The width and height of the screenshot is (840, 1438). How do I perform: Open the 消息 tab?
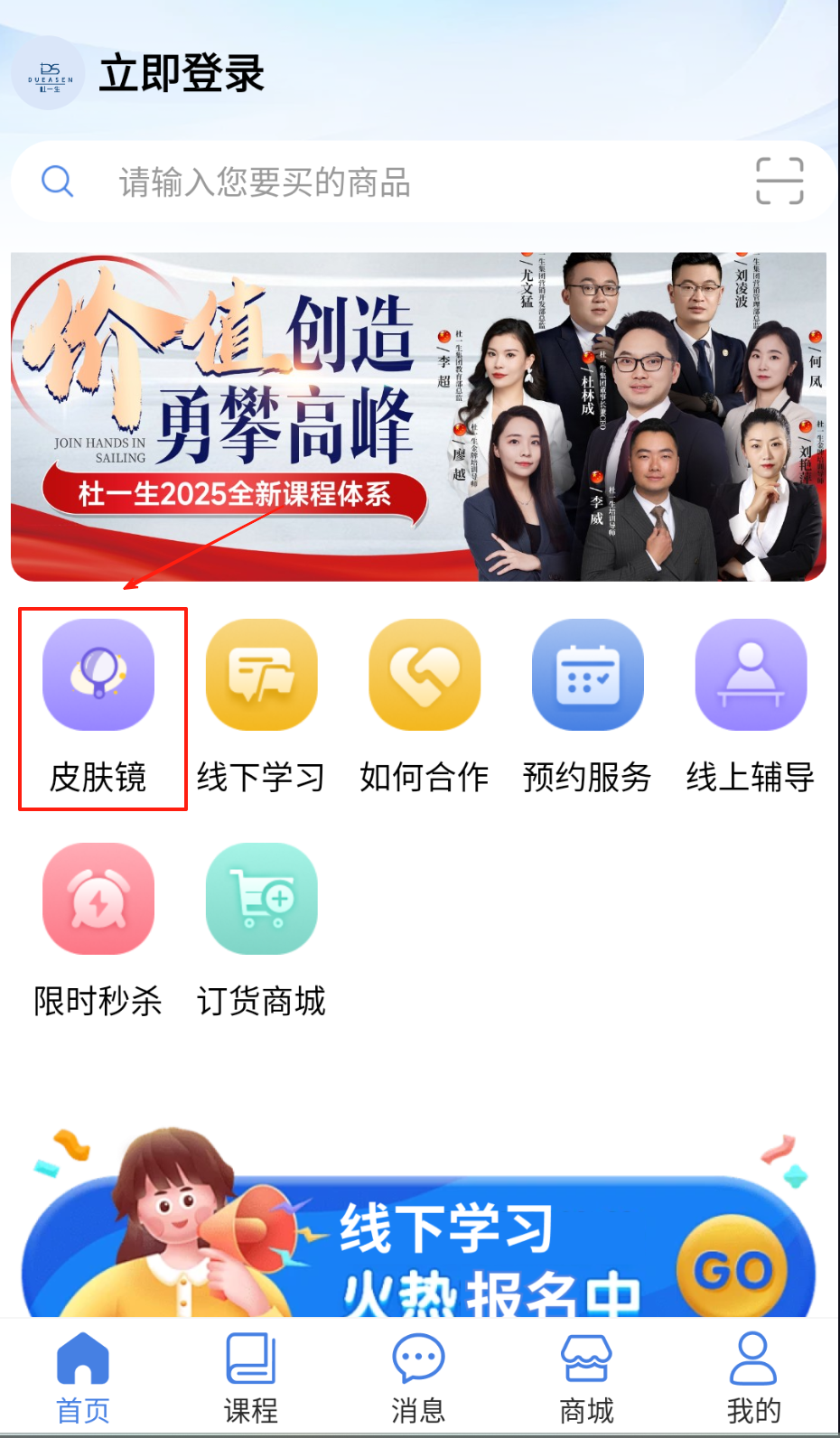tap(418, 1377)
